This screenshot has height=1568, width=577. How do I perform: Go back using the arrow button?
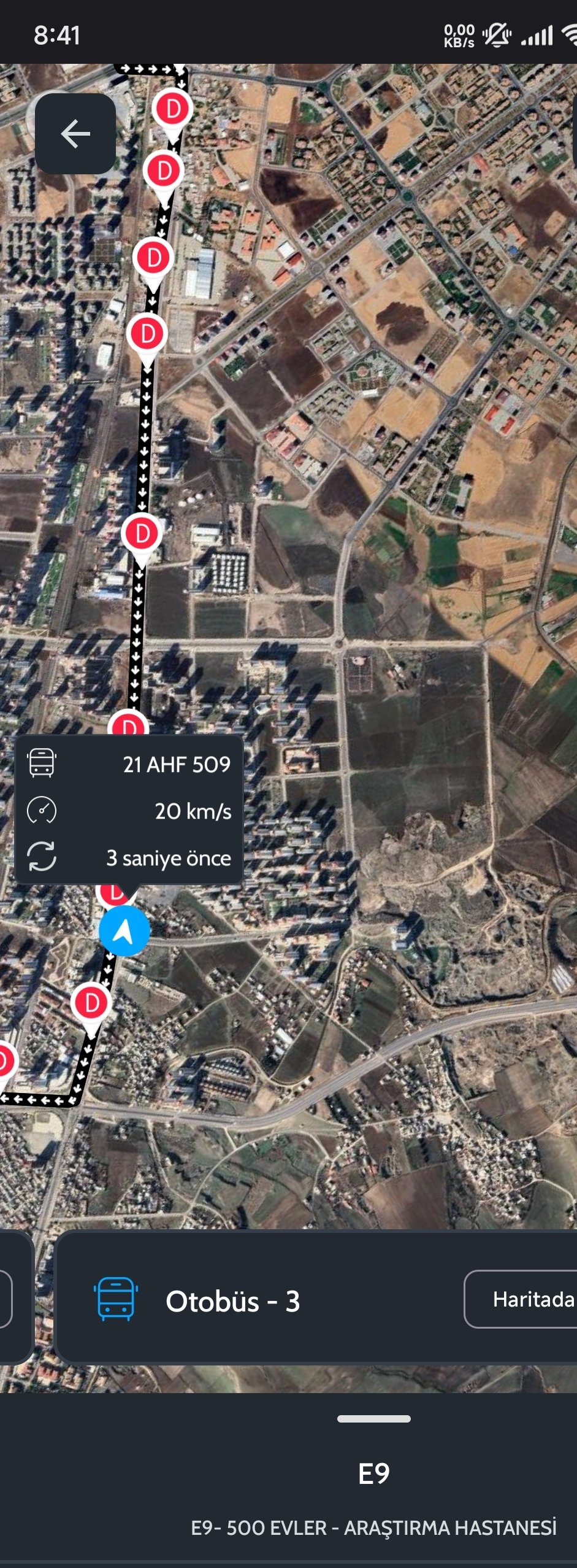(x=75, y=134)
